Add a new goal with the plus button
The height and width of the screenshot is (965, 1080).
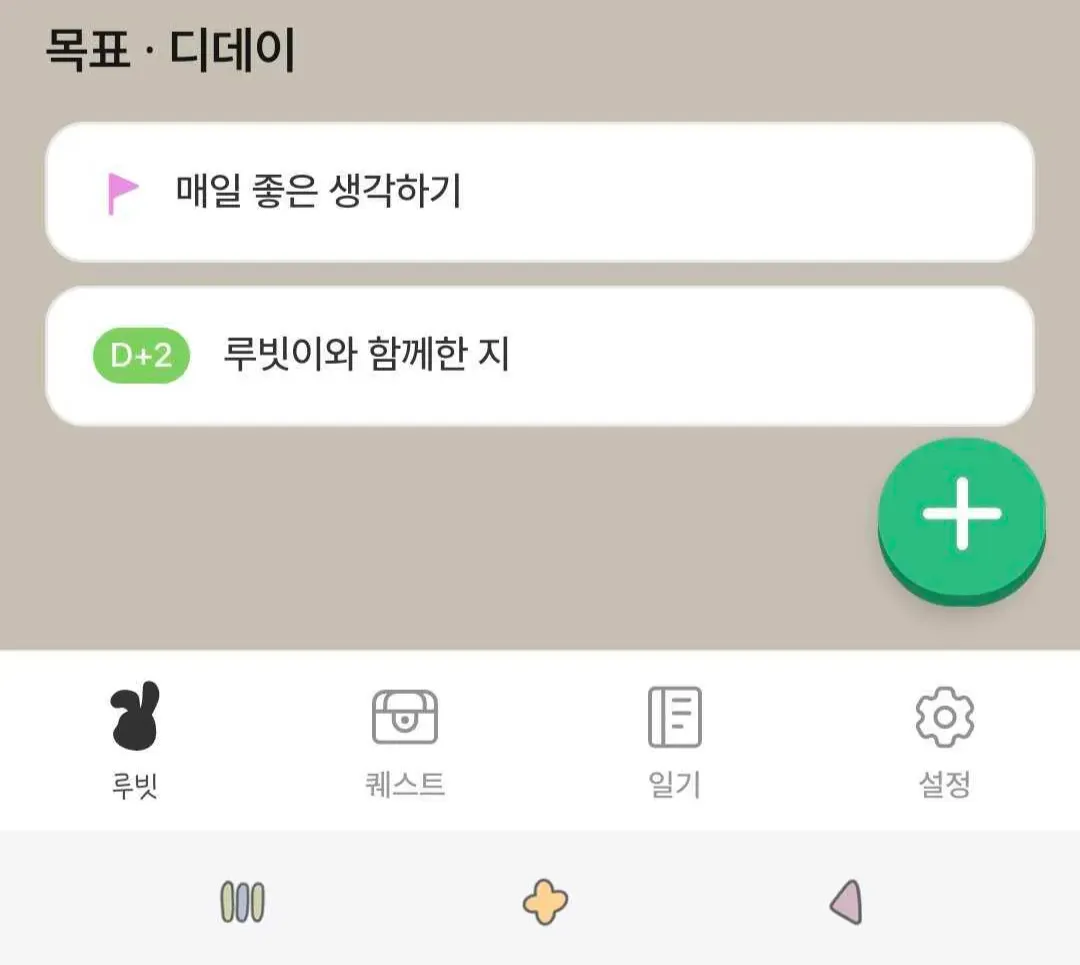pyautogui.click(x=961, y=516)
